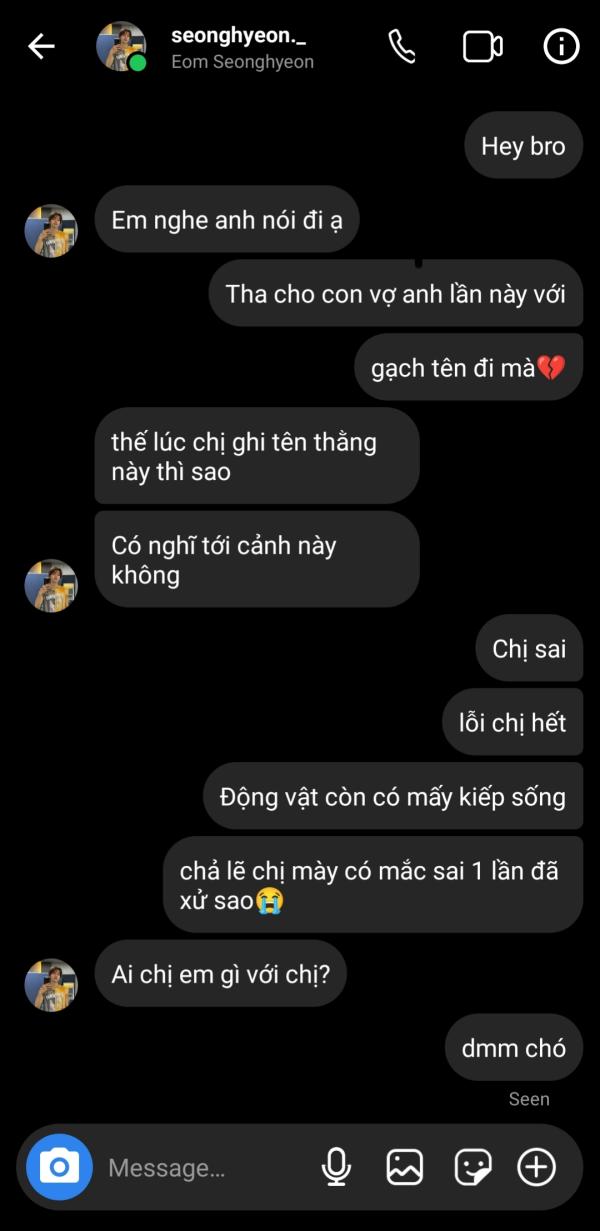This screenshot has height=1231, width=600.
Task: Start a video call with Eom Seonghyeon
Action: coord(482,47)
